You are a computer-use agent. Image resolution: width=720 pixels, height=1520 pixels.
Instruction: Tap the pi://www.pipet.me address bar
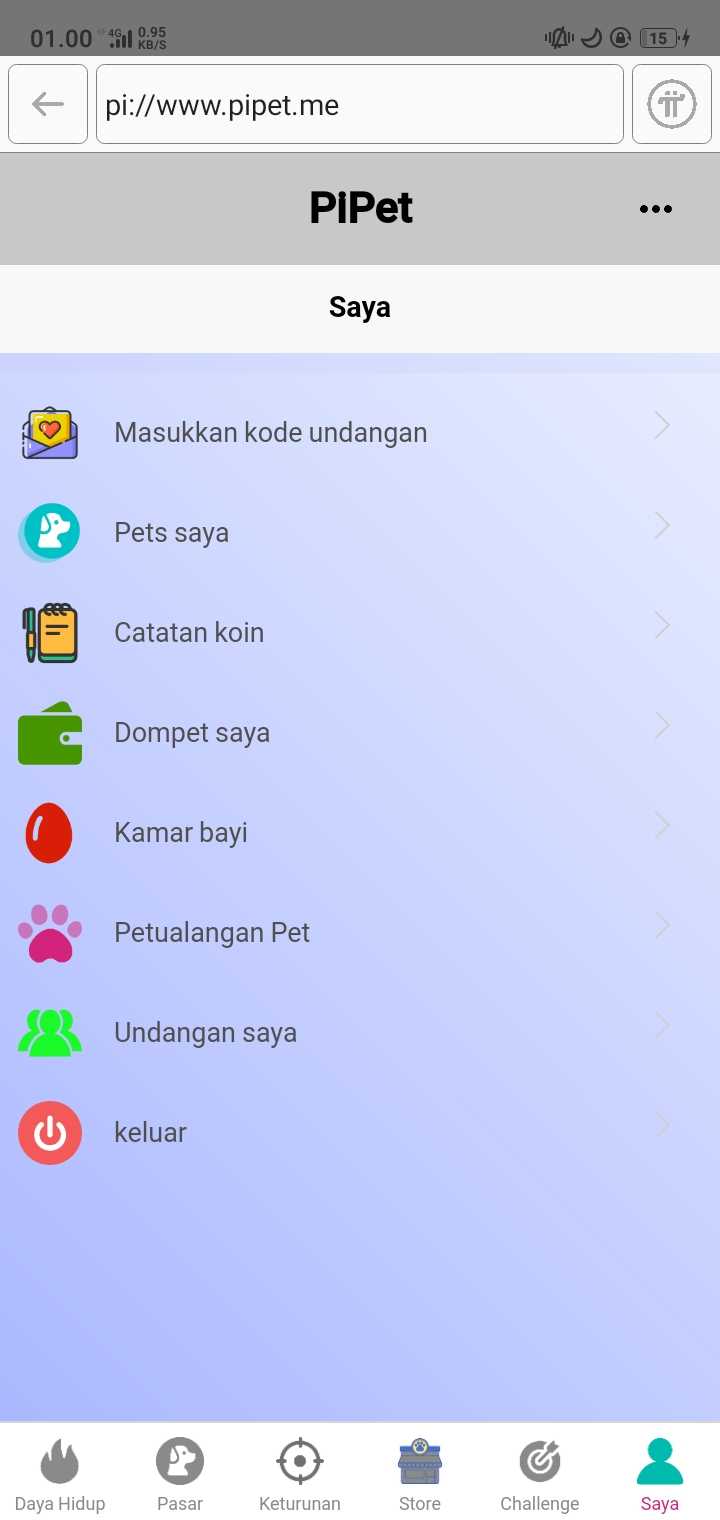pyautogui.click(x=360, y=104)
